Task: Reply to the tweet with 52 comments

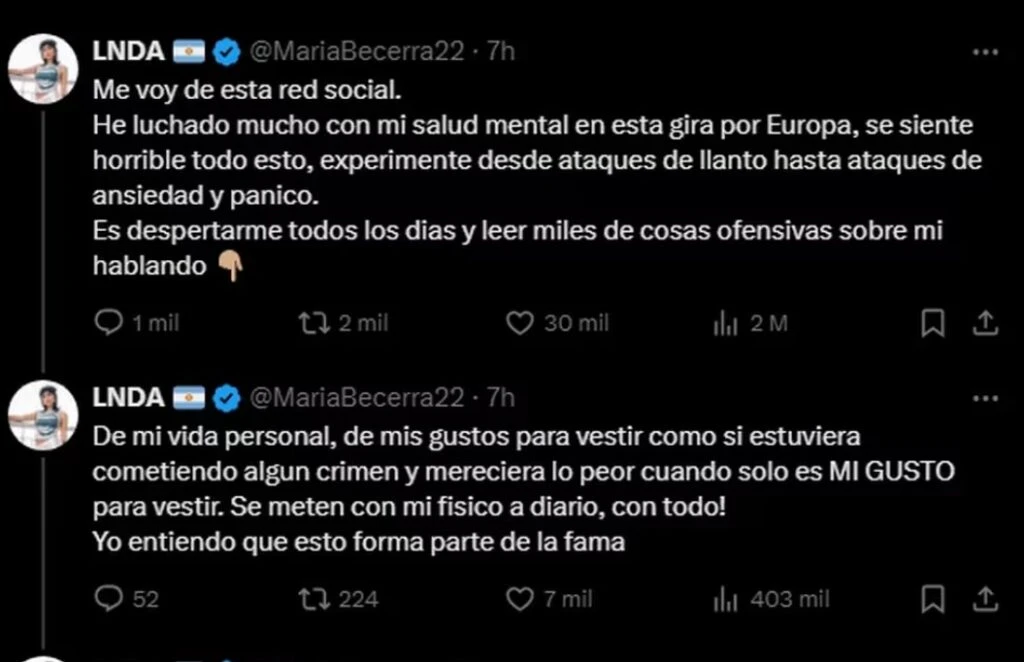Action: (108, 599)
